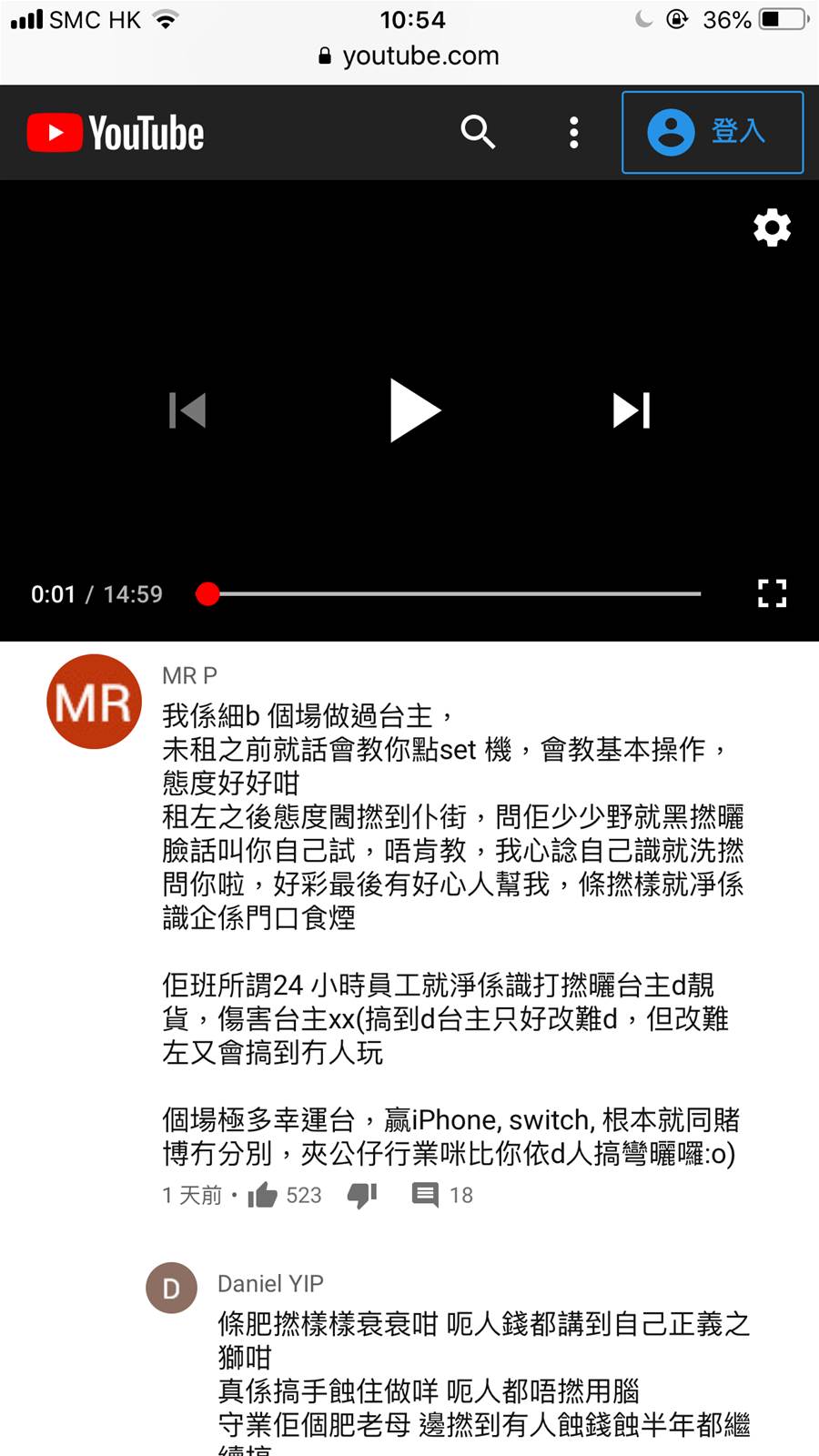Go to the previous video
819x1456 pixels.
188,410
